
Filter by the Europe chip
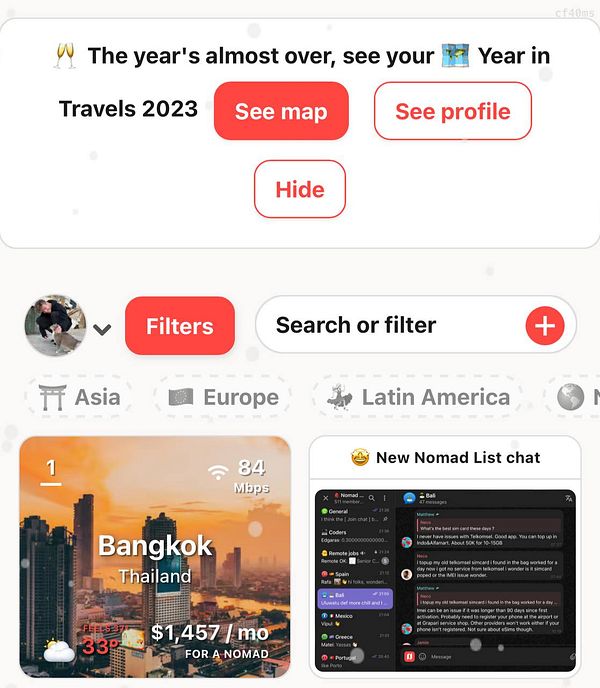click(223, 397)
